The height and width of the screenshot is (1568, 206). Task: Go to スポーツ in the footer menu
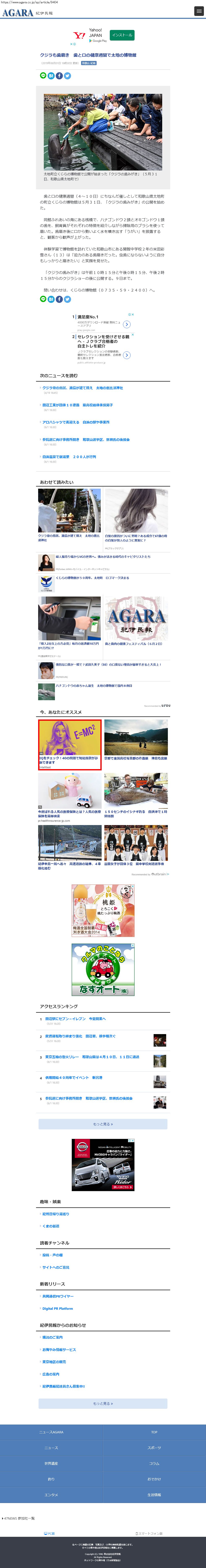(154, 1448)
